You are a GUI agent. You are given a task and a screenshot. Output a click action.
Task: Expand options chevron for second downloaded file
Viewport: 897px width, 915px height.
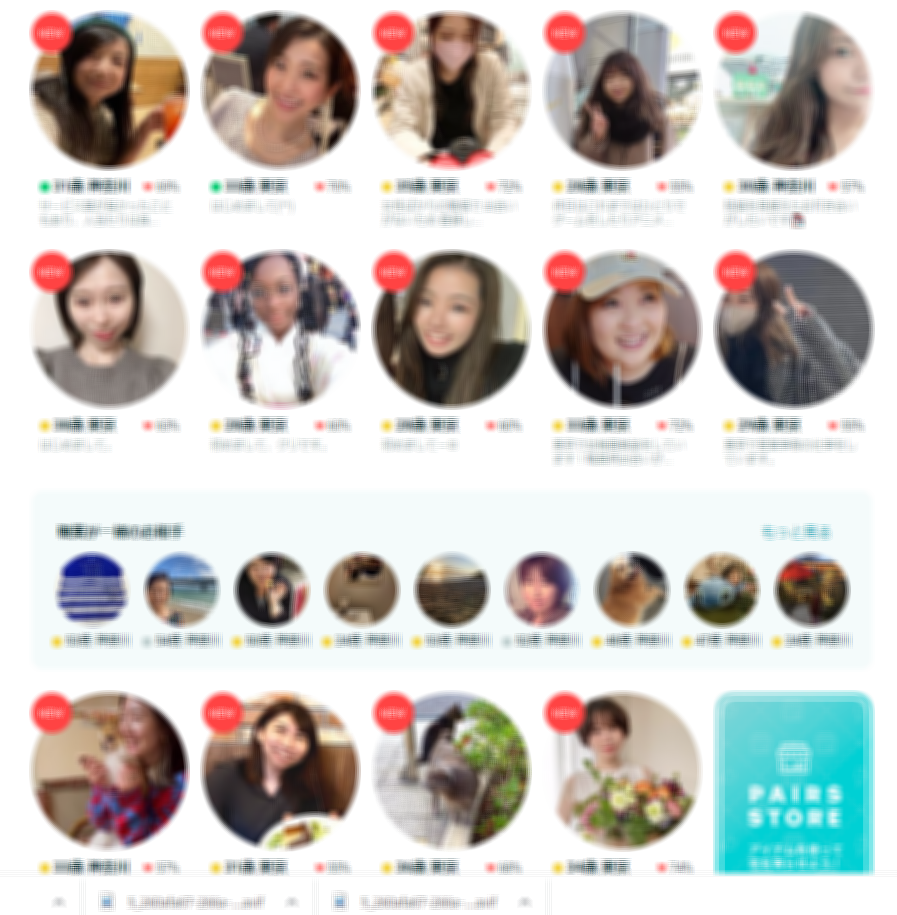pyautogui.click(x=524, y=901)
